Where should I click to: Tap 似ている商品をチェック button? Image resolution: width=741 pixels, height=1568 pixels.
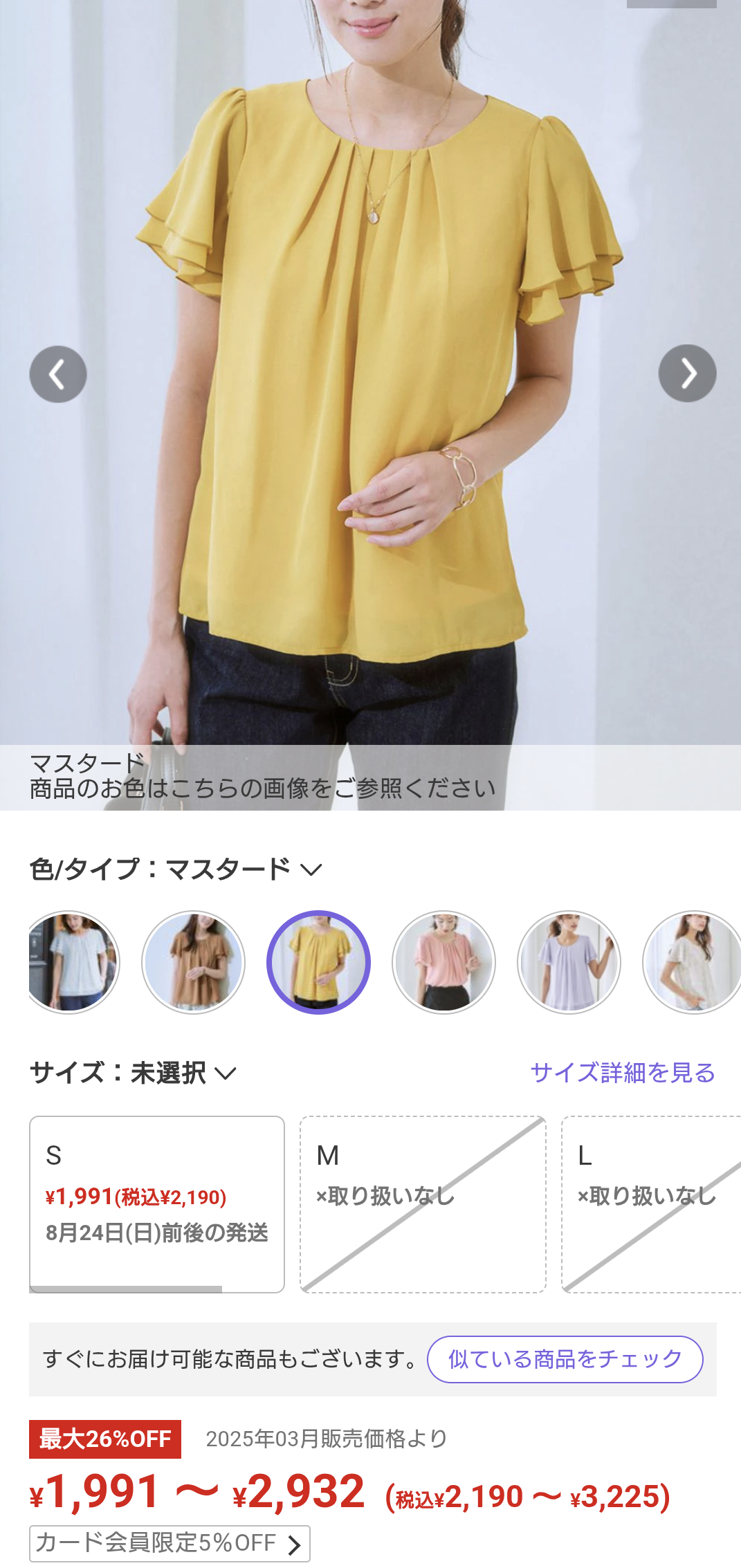(565, 1359)
